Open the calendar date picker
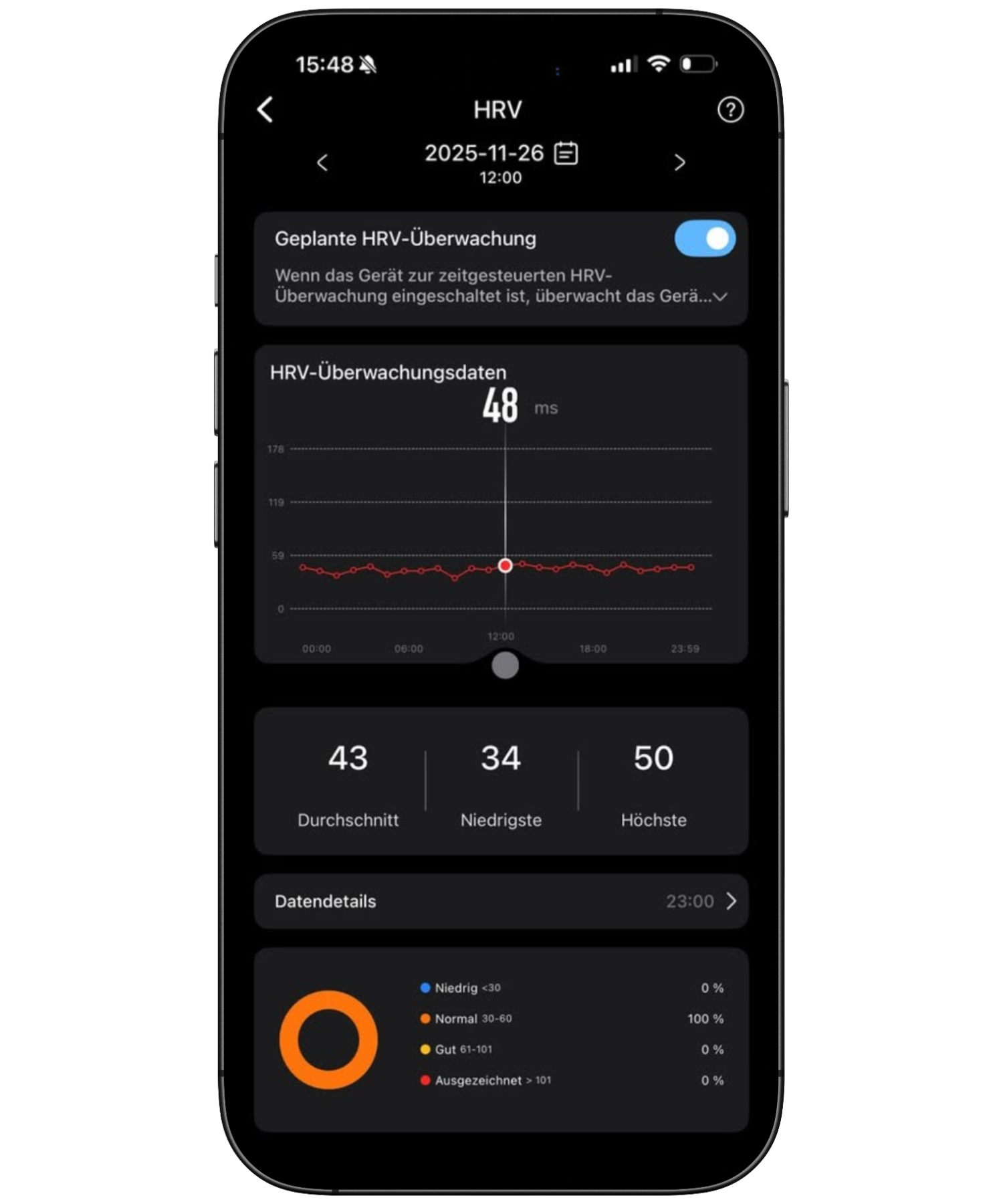This screenshot has height=1204, width=1003. (x=566, y=153)
